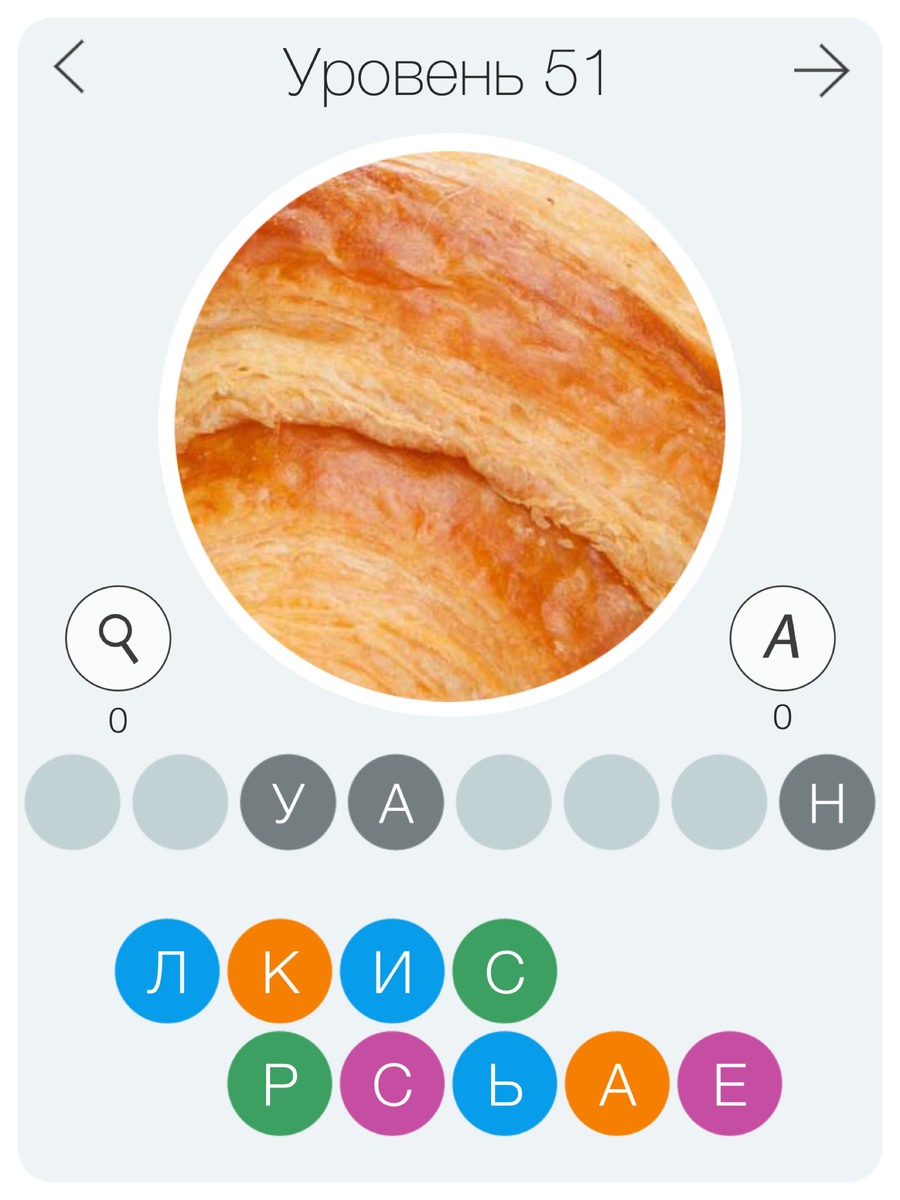Screen dimensions: 900x1200
Task: Select the blue letter Ь
Action: coord(504,1084)
